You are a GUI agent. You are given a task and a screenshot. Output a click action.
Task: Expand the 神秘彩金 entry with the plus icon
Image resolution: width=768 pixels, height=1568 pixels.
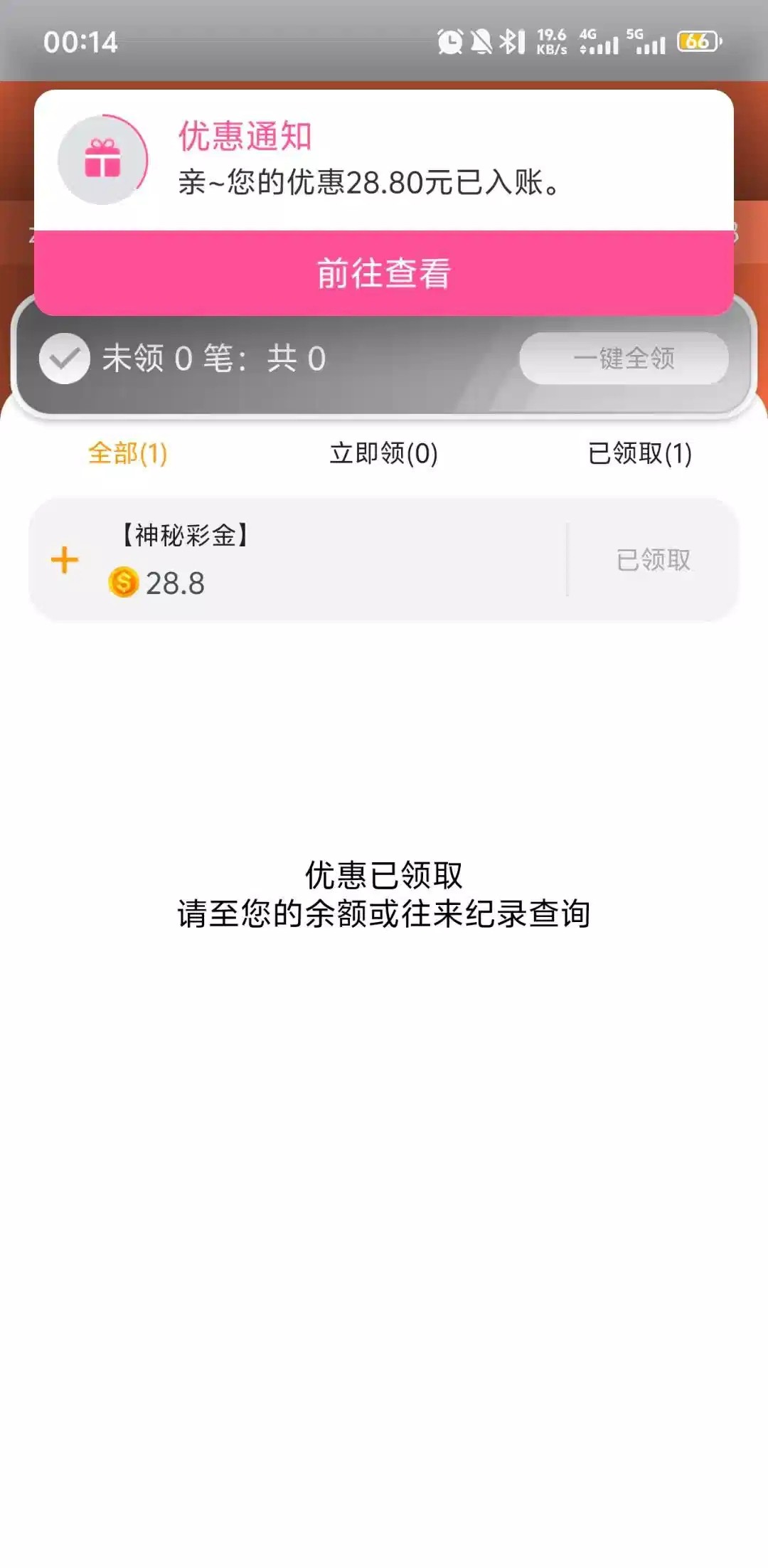[65, 561]
